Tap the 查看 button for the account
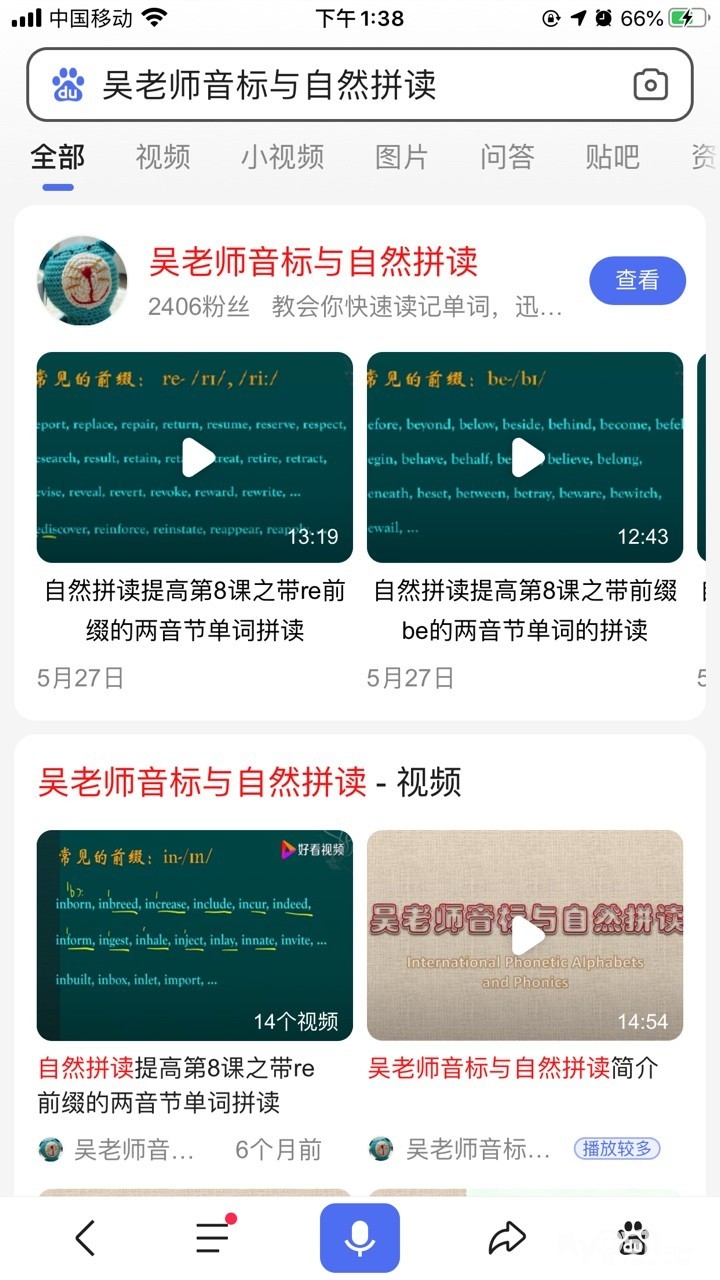Image resolution: width=720 pixels, height=1280 pixels. click(637, 280)
